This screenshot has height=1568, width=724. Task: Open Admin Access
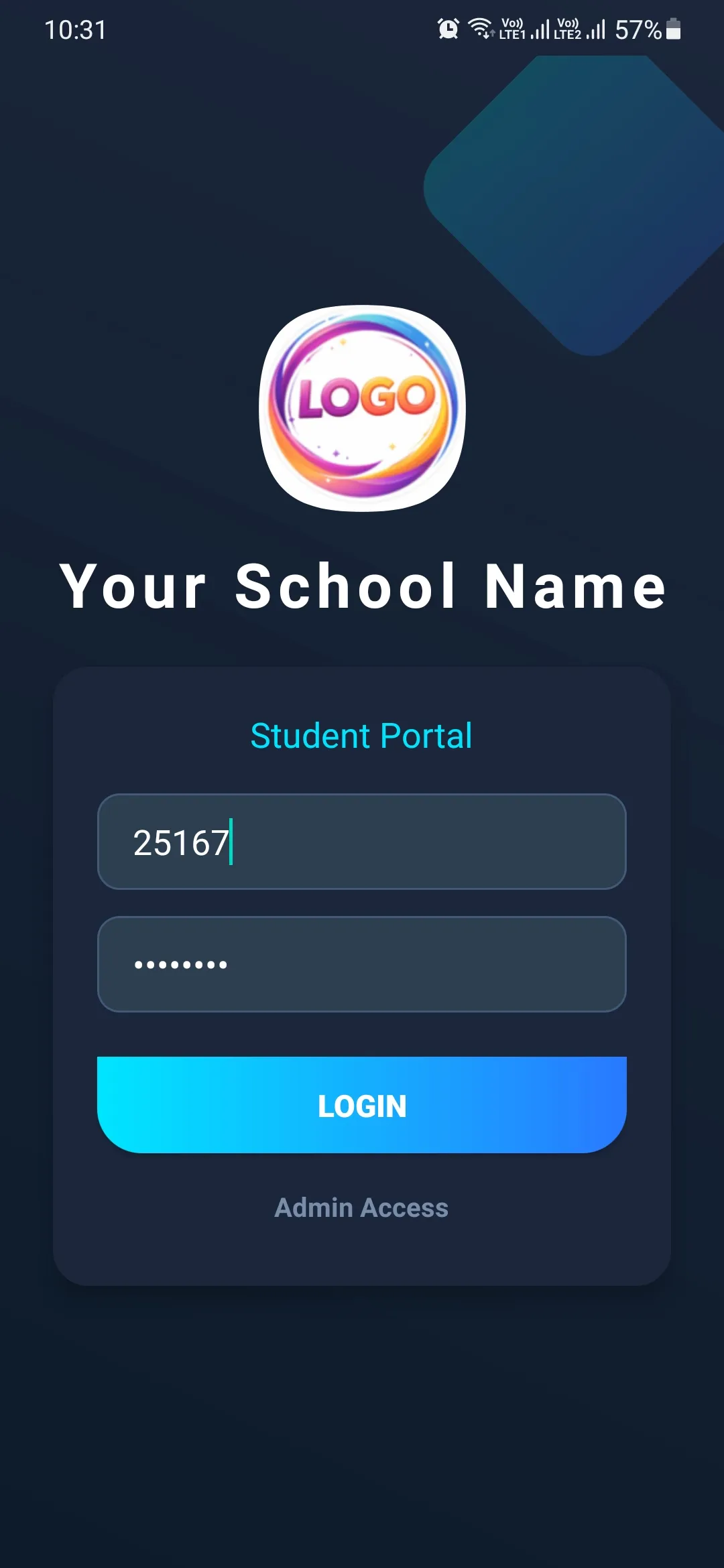click(x=361, y=1207)
